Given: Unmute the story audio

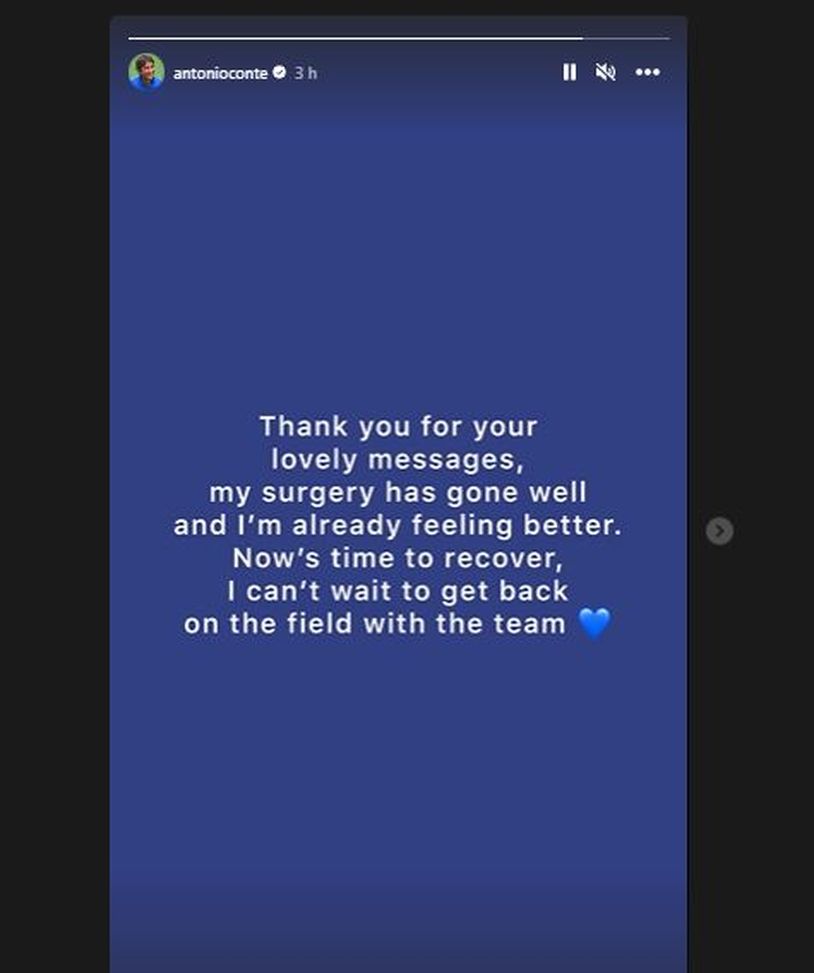Looking at the screenshot, I should [x=605, y=72].
